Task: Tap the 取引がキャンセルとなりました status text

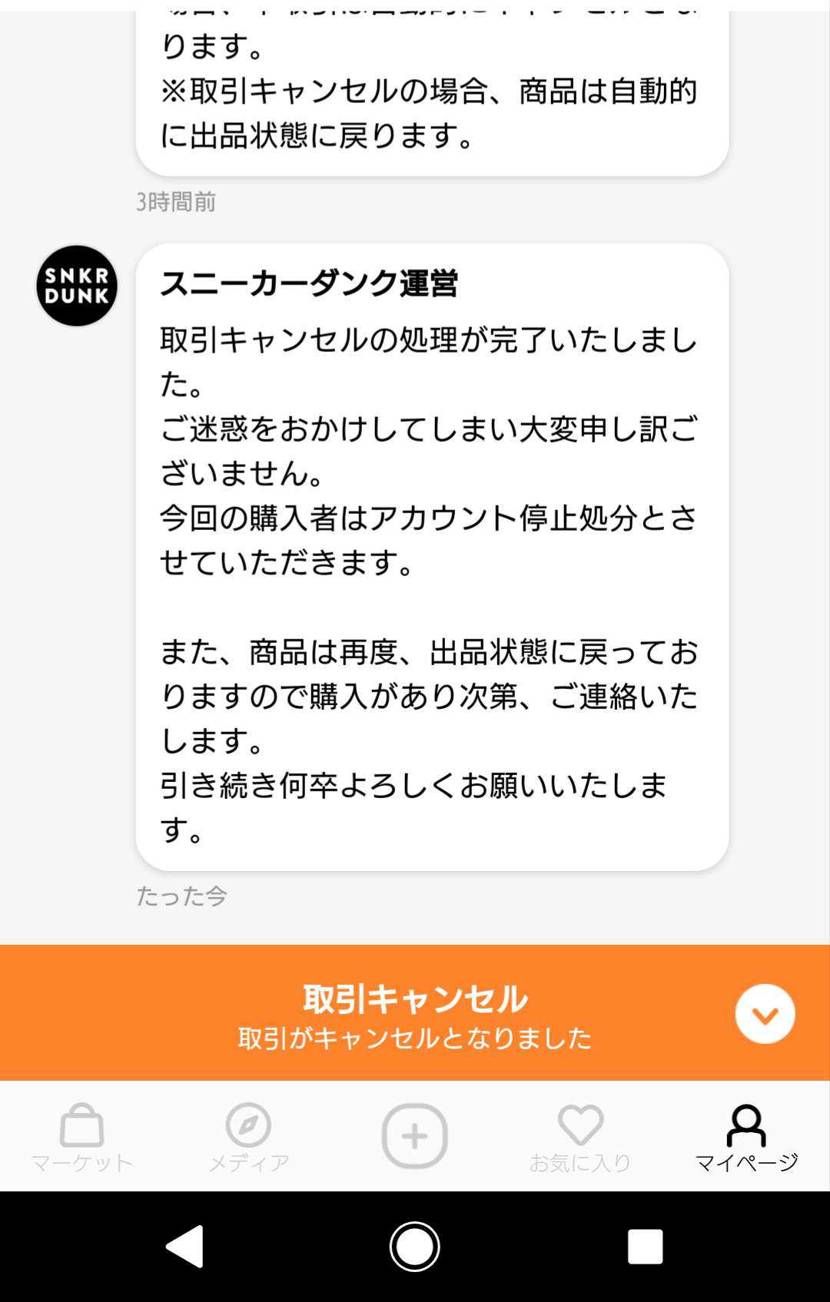Action: click(x=415, y=1040)
